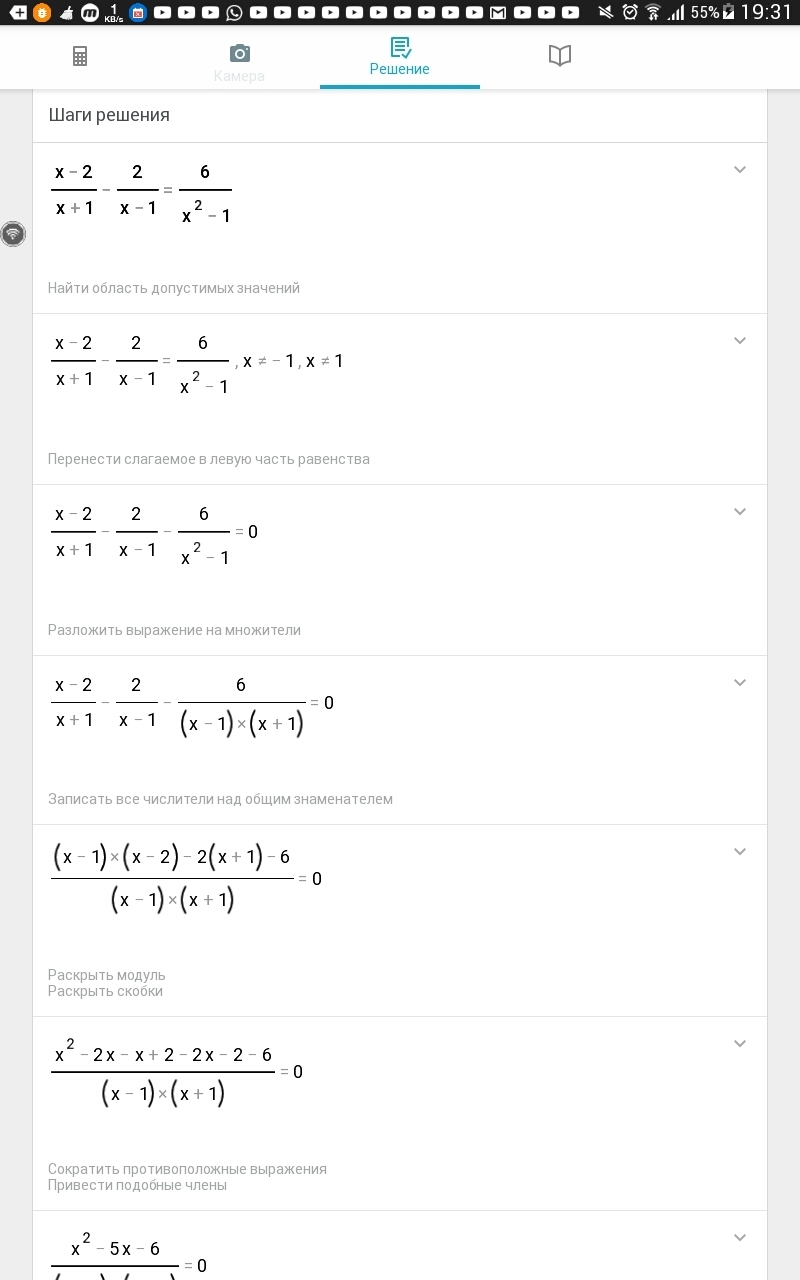
Task: Tap the floating Wi-Fi bubble icon
Action: click(x=13, y=234)
